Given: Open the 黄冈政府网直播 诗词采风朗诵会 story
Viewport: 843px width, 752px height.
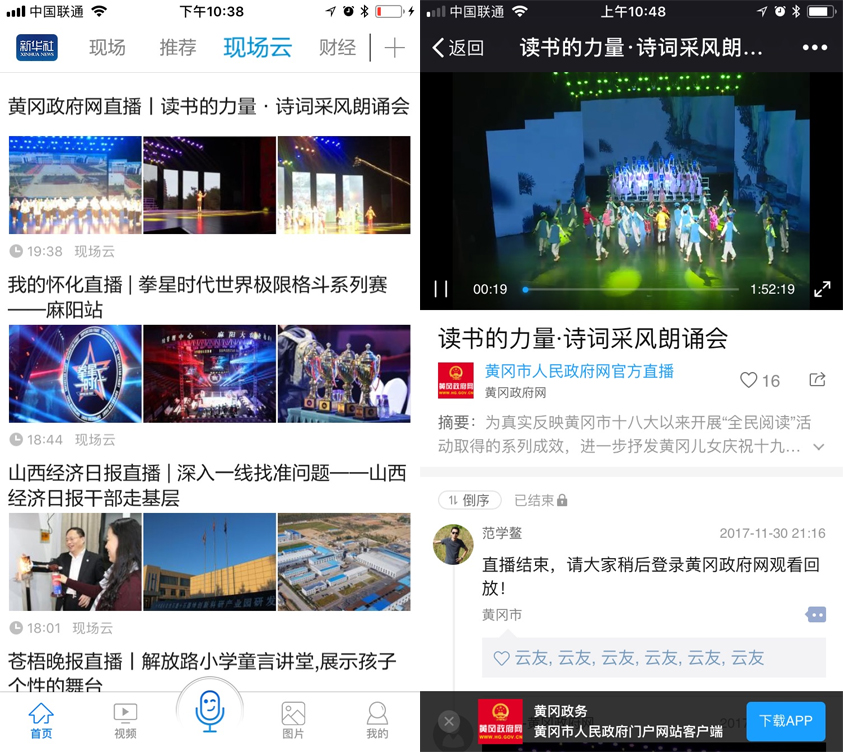Looking at the screenshot, I should [209, 106].
